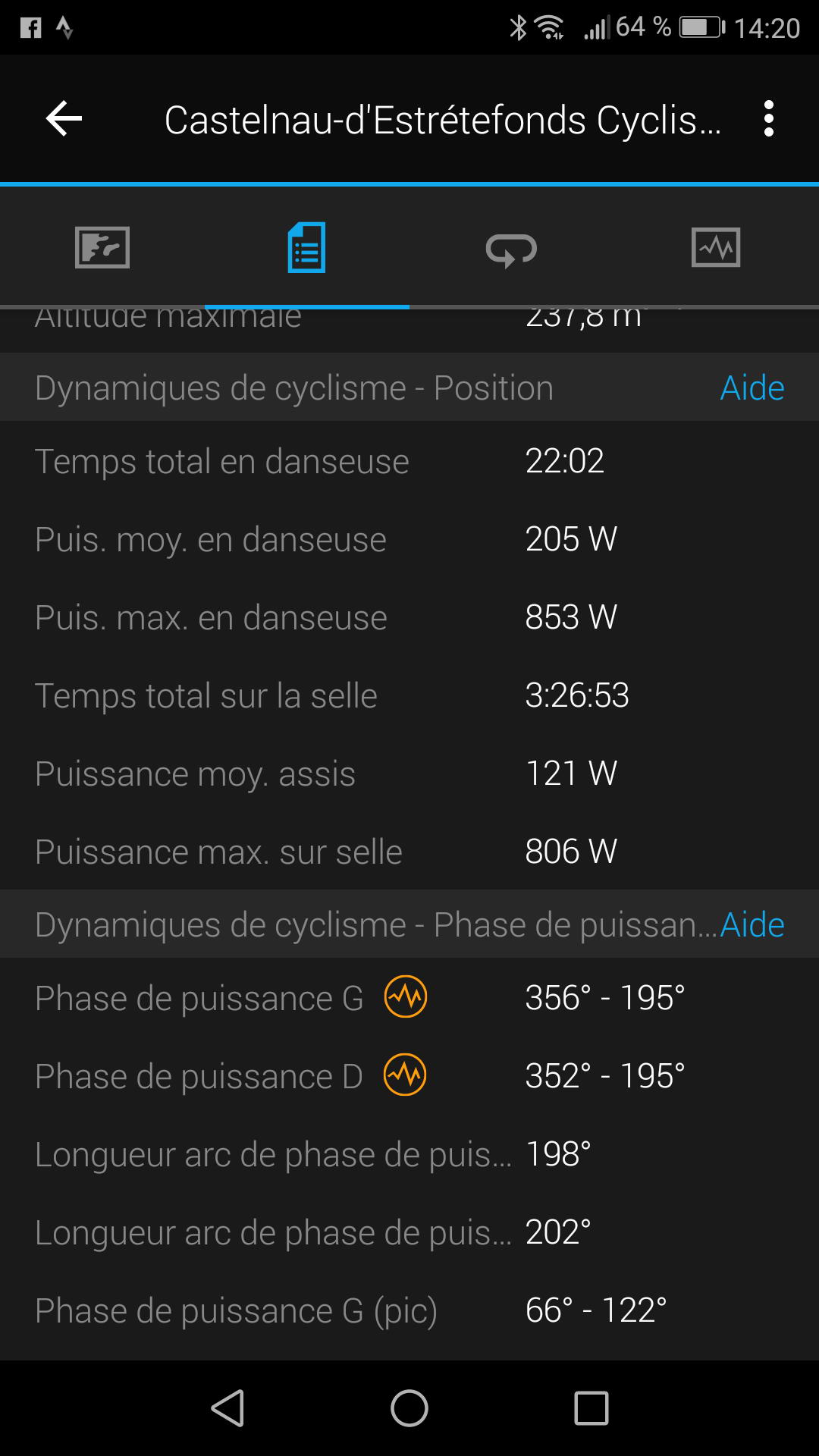Switch to the laps tab
The image size is (819, 1456).
(x=511, y=249)
